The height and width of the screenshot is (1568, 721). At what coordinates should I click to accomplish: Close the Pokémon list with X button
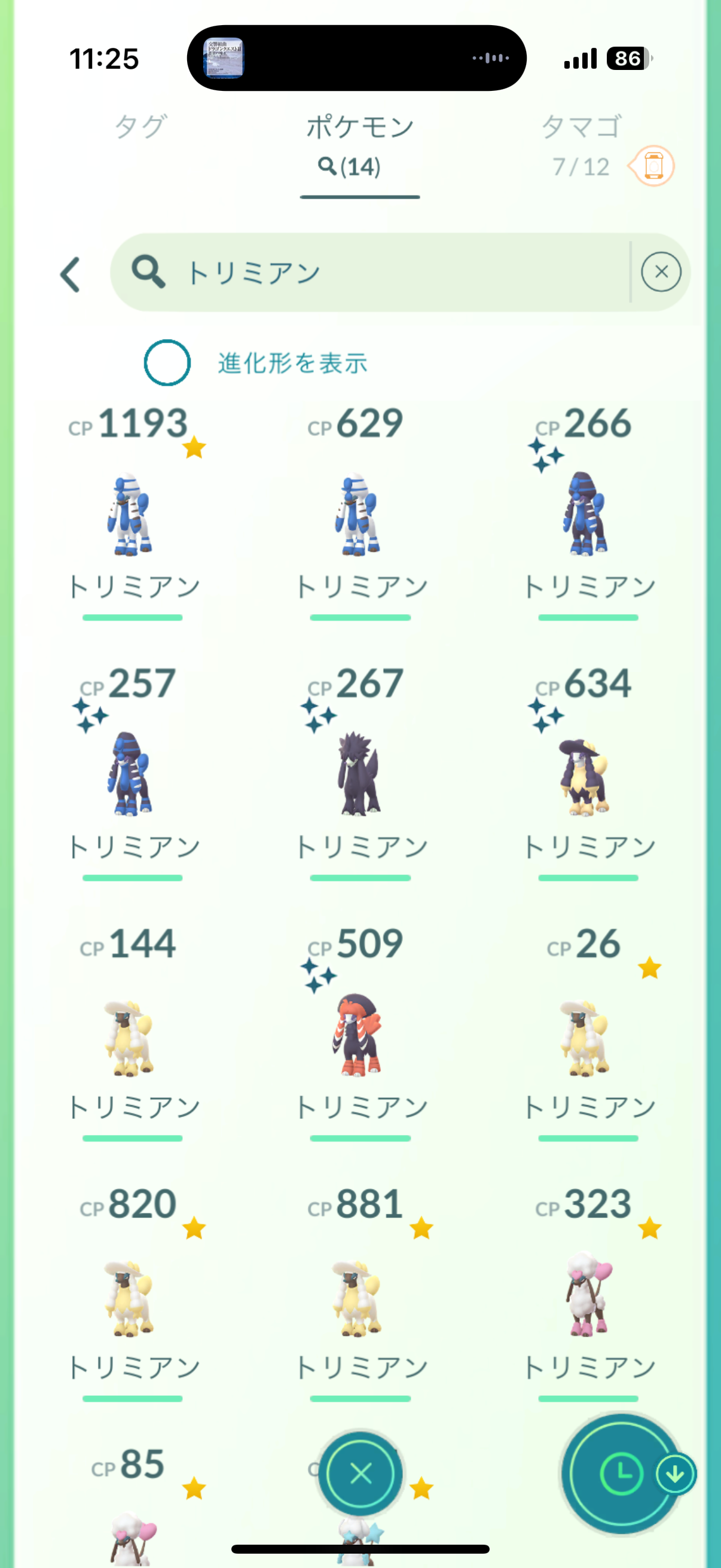click(x=360, y=1474)
